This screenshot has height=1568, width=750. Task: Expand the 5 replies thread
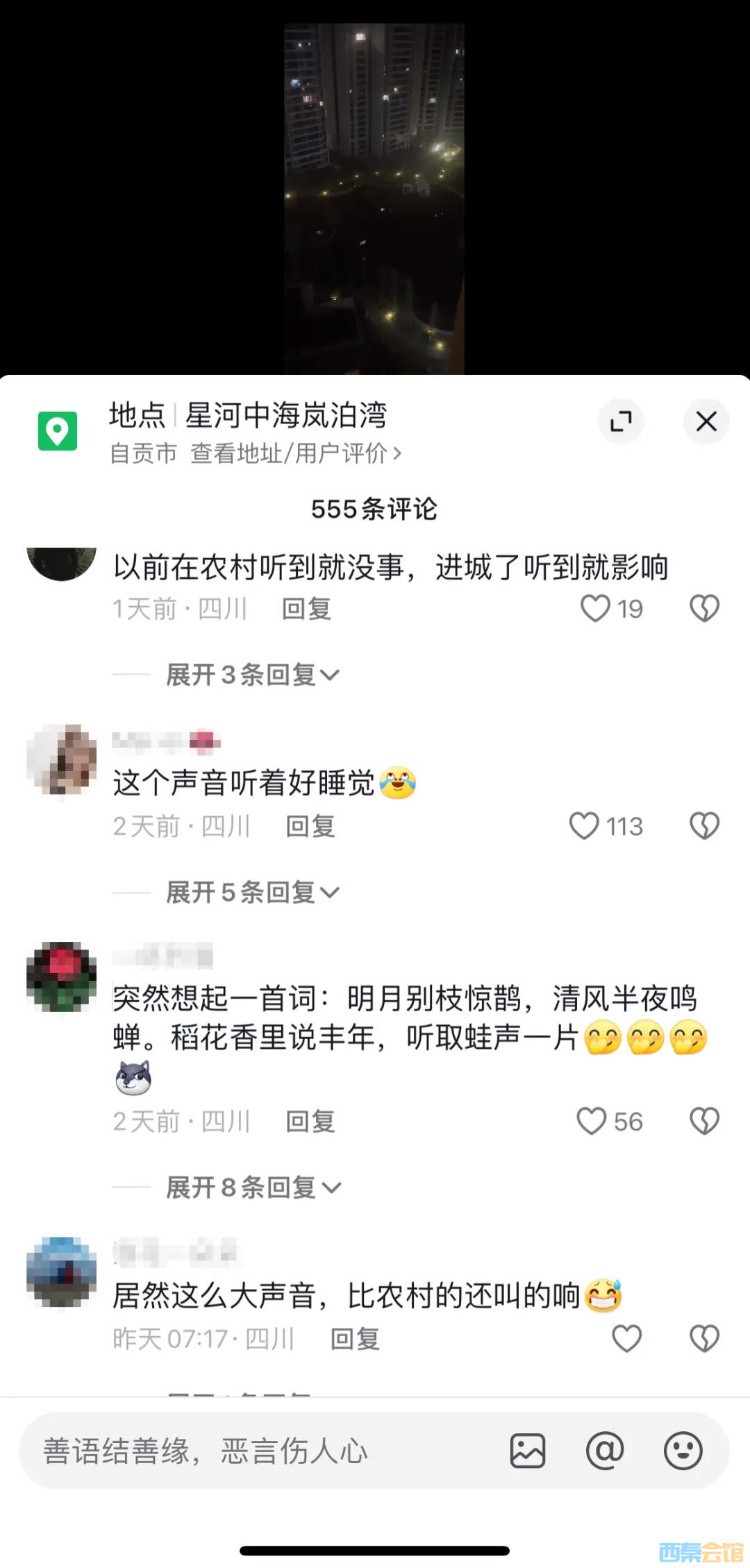pos(253,892)
